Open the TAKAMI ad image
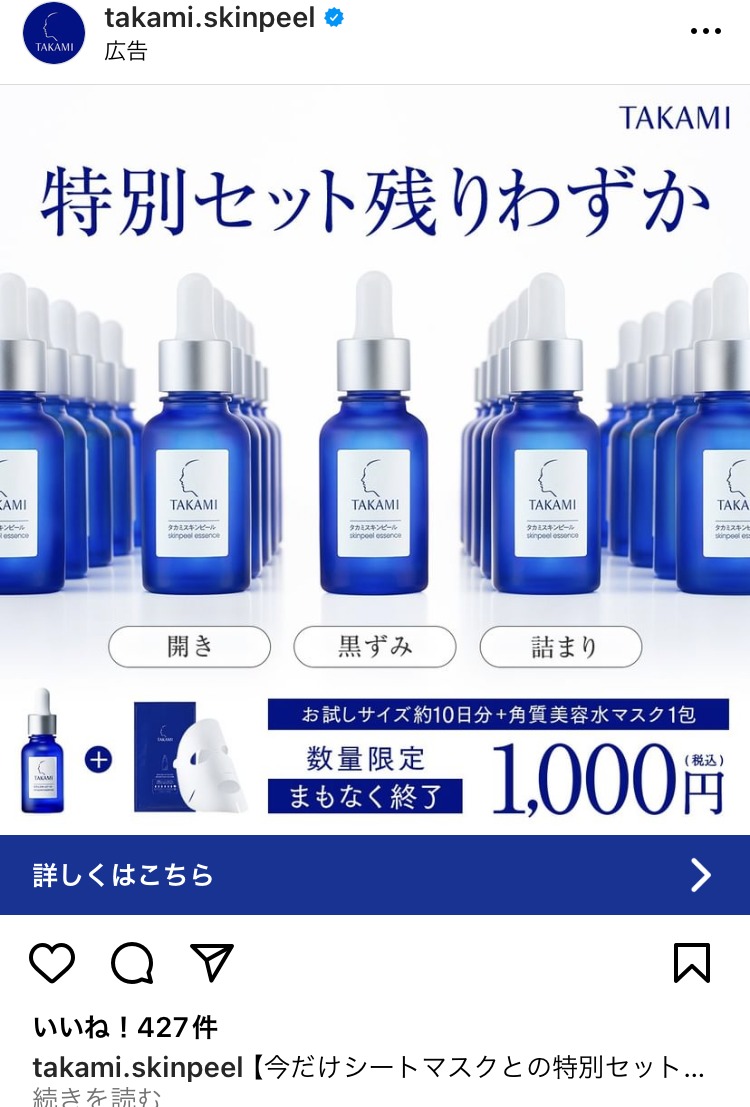The width and height of the screenshot is (750, 1107). (x=375, y=440)
